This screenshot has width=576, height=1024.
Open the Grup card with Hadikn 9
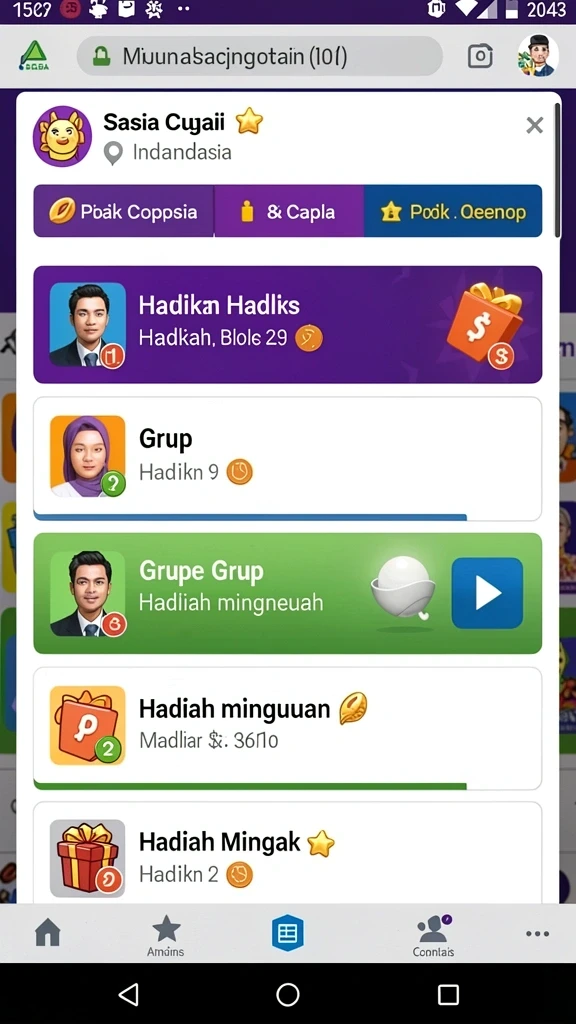pos(287,458)
